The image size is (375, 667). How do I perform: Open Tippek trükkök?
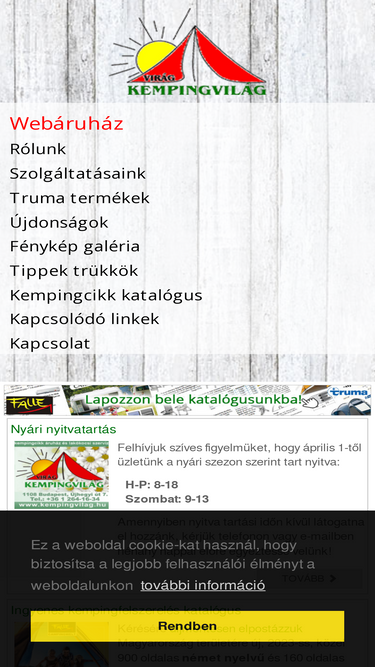(74, 271)
